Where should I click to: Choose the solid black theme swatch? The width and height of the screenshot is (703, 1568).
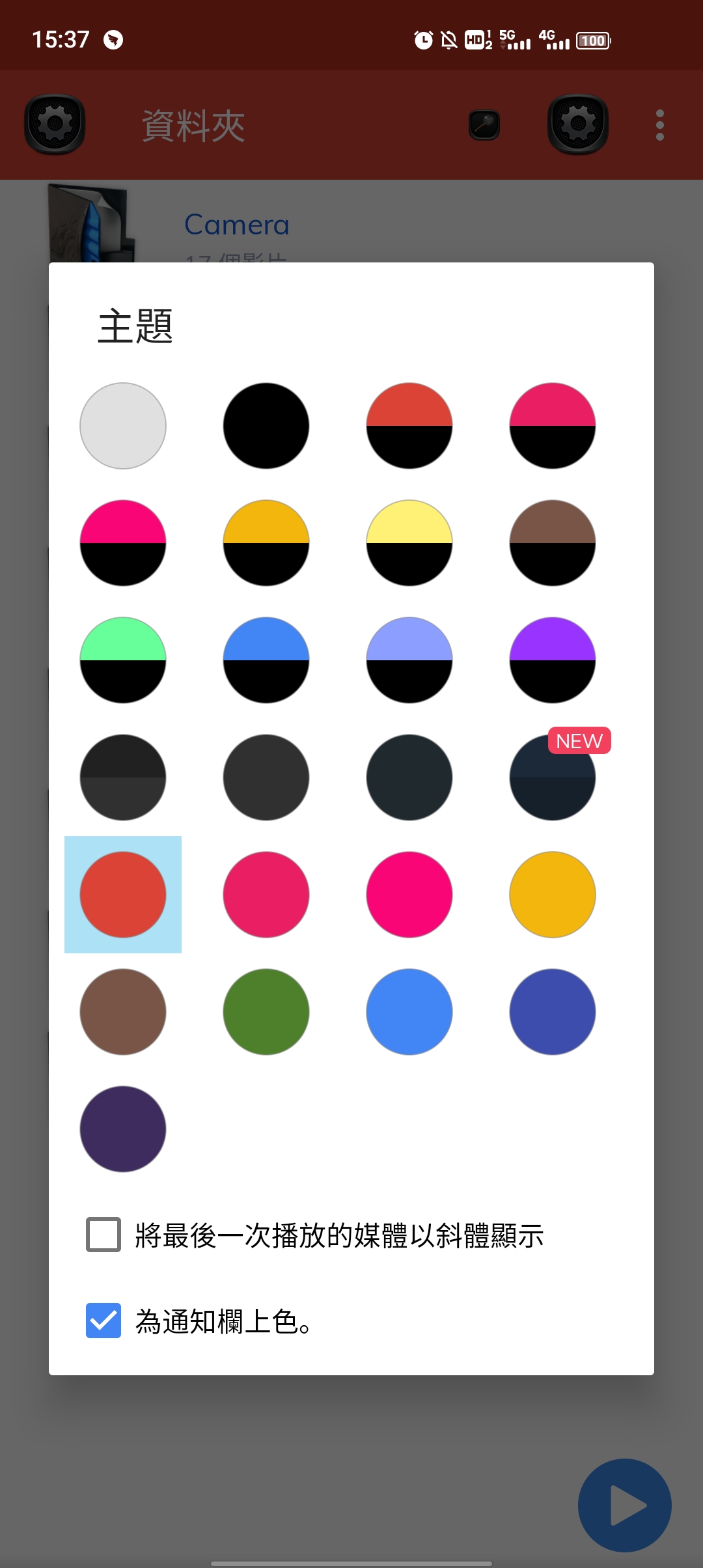[x=266, y=426]
